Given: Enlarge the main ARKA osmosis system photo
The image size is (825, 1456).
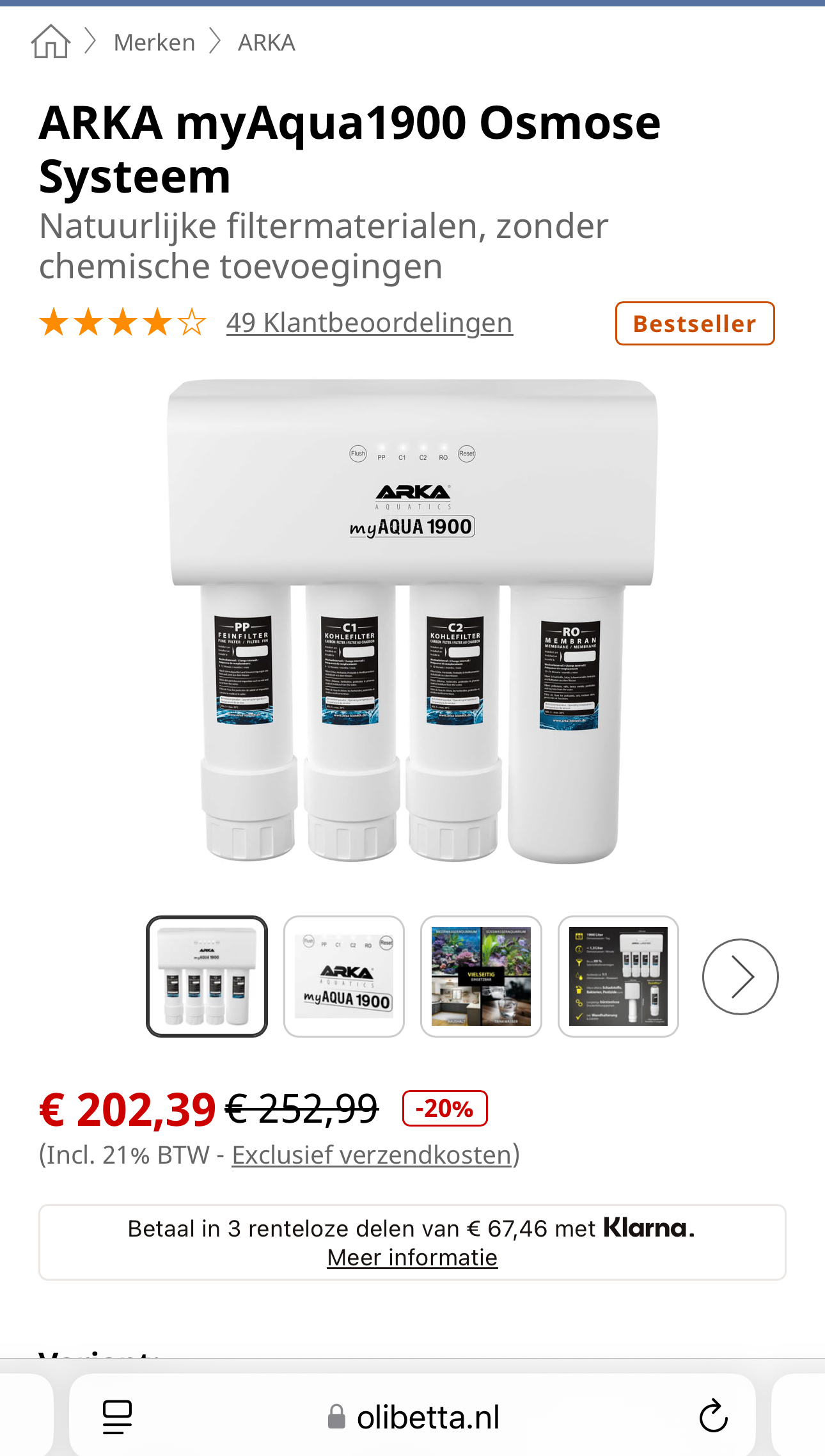Looking at the screenshot, I should [412, 621].
